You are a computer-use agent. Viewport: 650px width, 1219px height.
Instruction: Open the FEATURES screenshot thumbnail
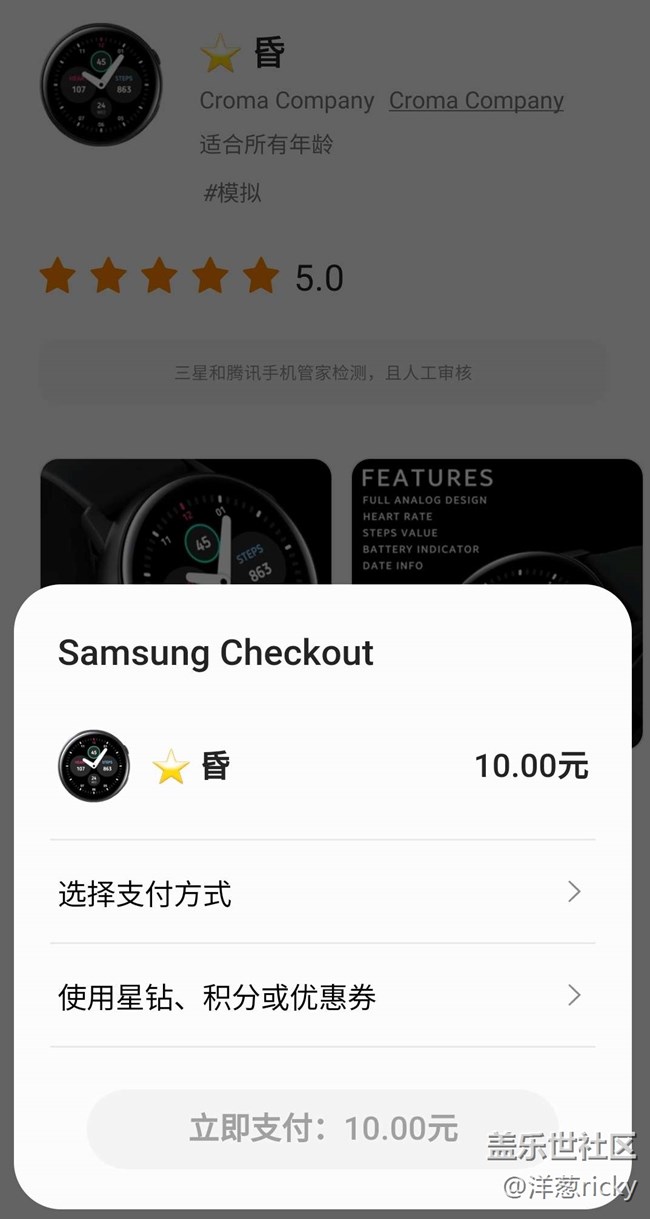click(496, 522)
